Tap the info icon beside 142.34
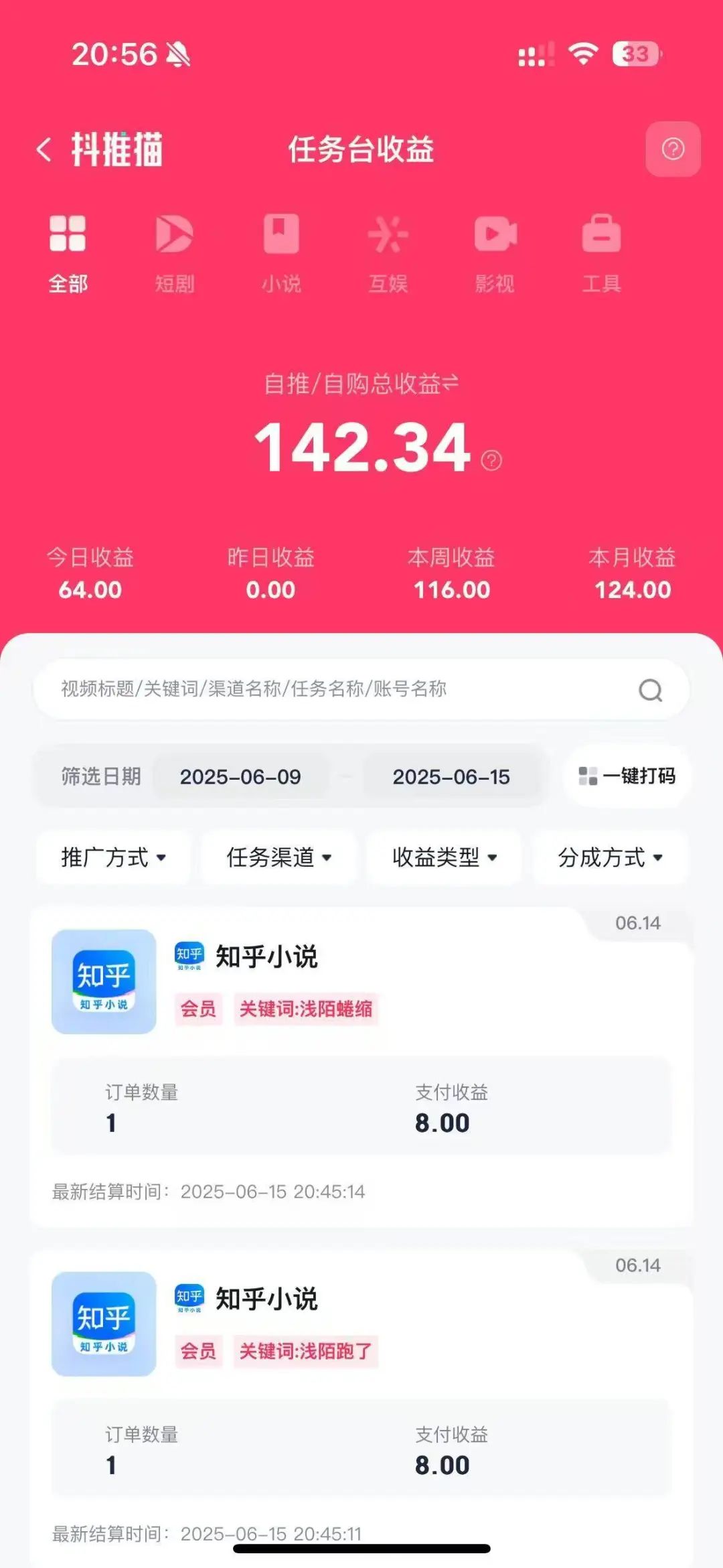 pyautogui.click(x=492, y=460)
